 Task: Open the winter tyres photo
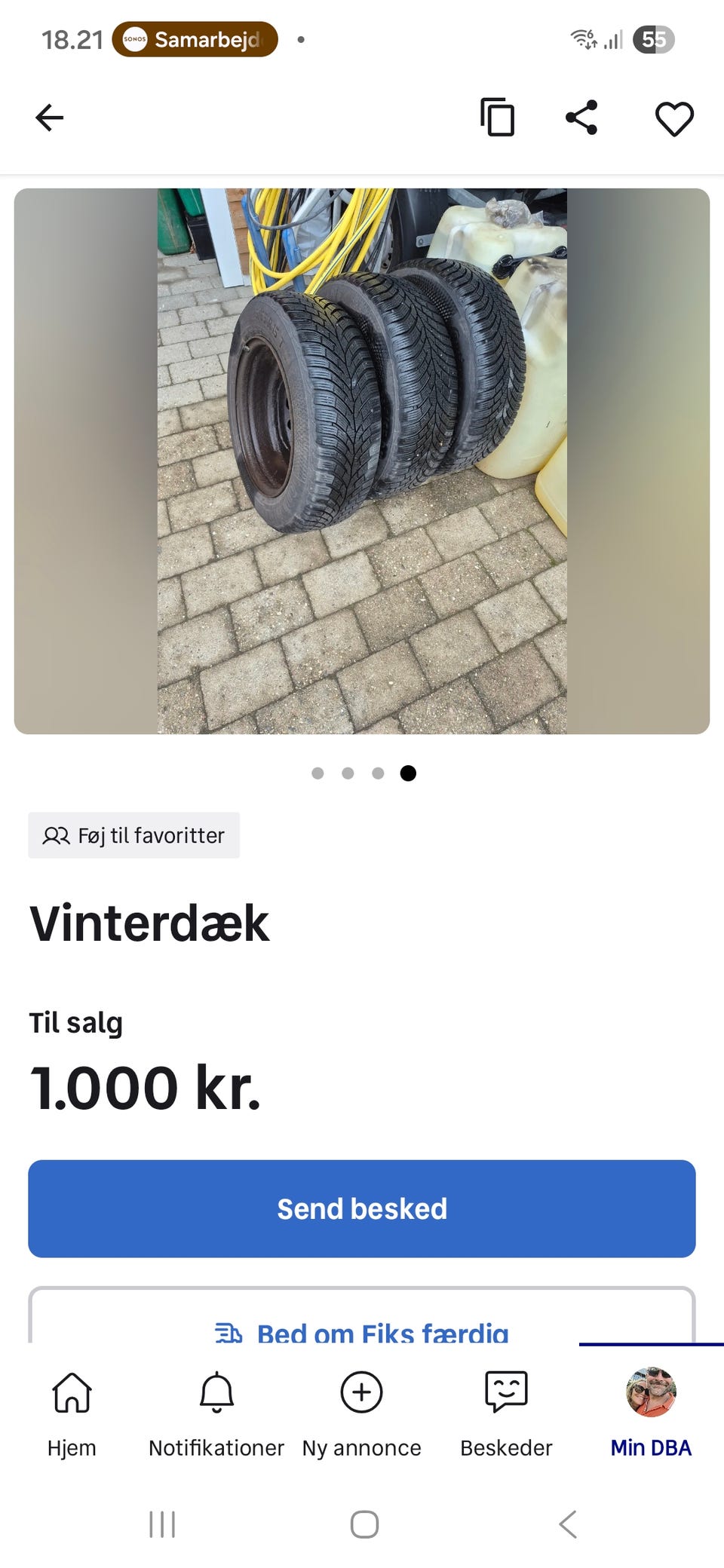(x=362, y=461)
